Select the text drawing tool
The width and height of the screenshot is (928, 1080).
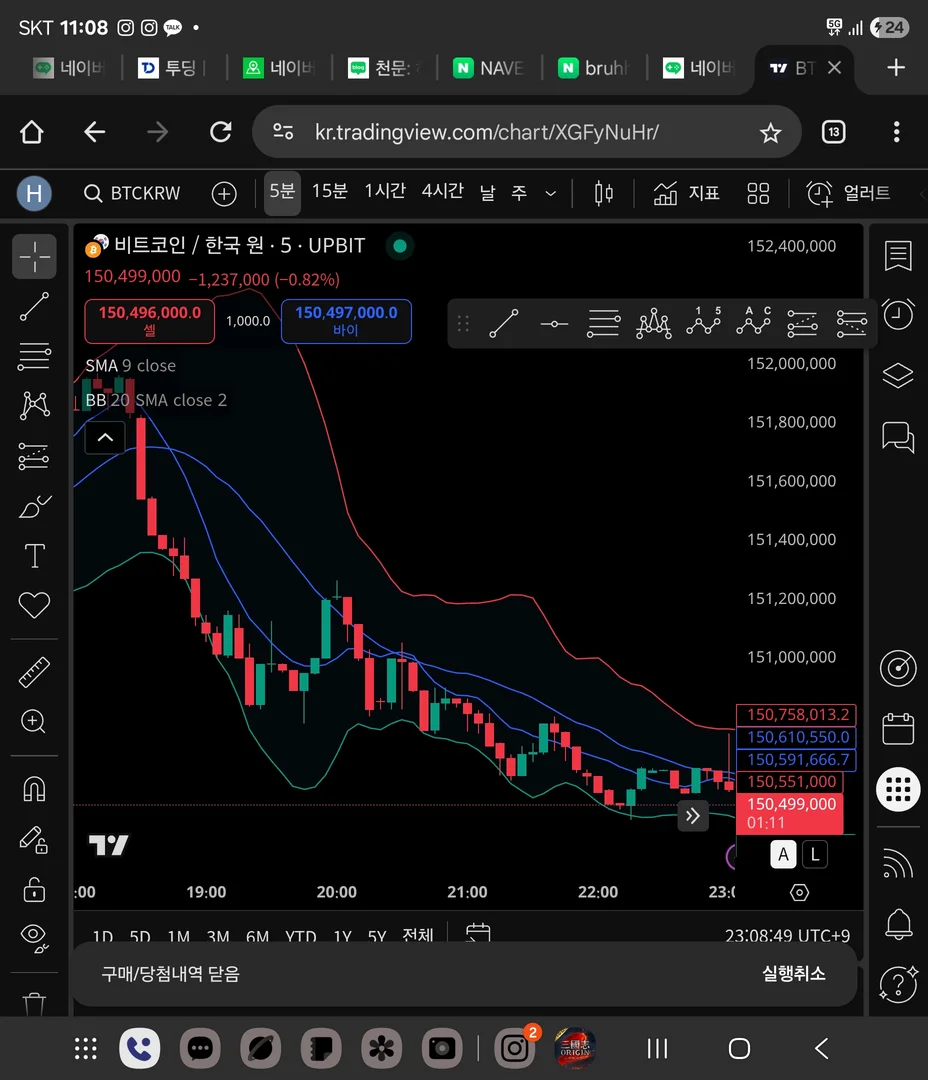point(34,555)
